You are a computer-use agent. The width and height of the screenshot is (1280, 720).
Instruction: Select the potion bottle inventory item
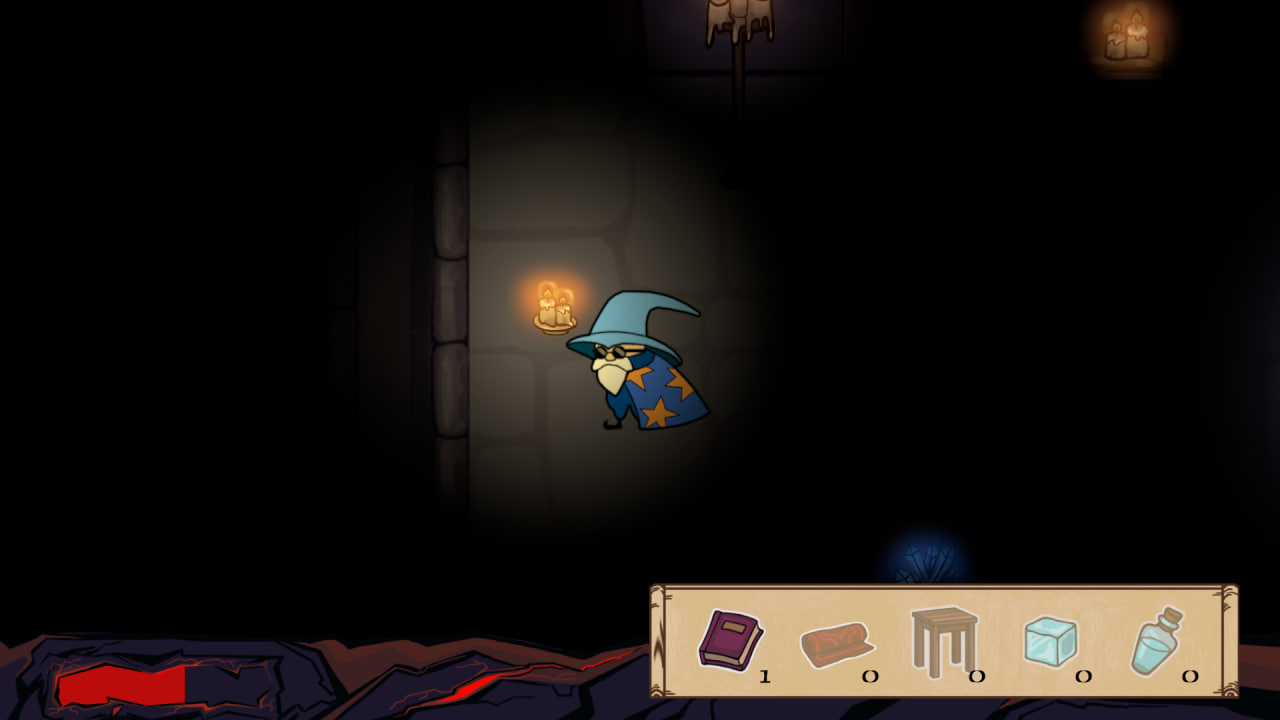tap(1157, 641)
